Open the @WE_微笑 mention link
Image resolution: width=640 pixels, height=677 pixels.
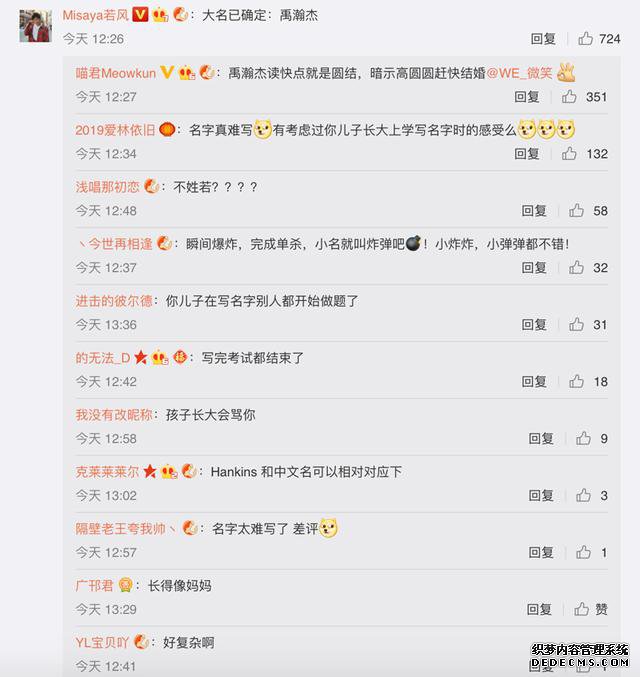tap(519, 73)
